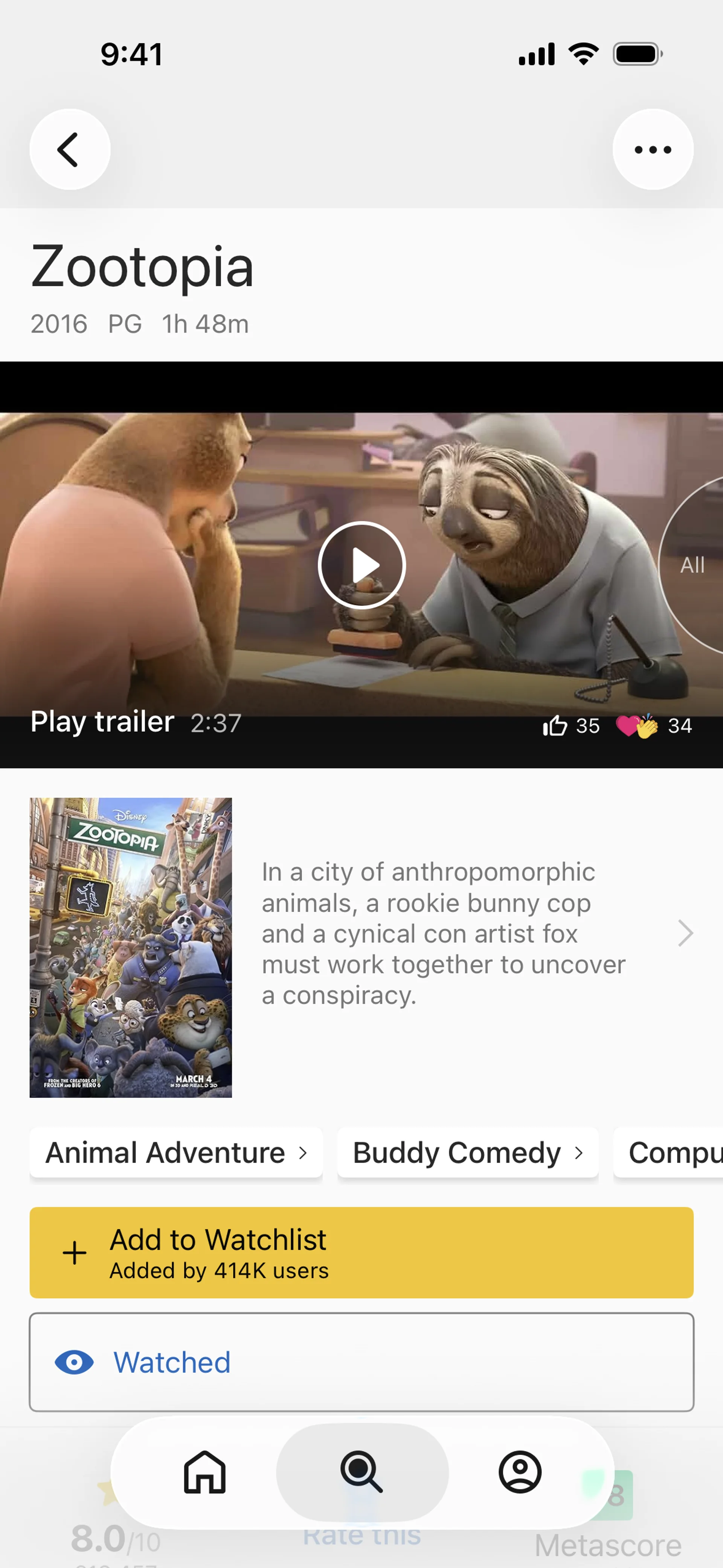Play the Zootopia trailer
The width and height of the screenshot is (723, 1568).
[361, 565]
